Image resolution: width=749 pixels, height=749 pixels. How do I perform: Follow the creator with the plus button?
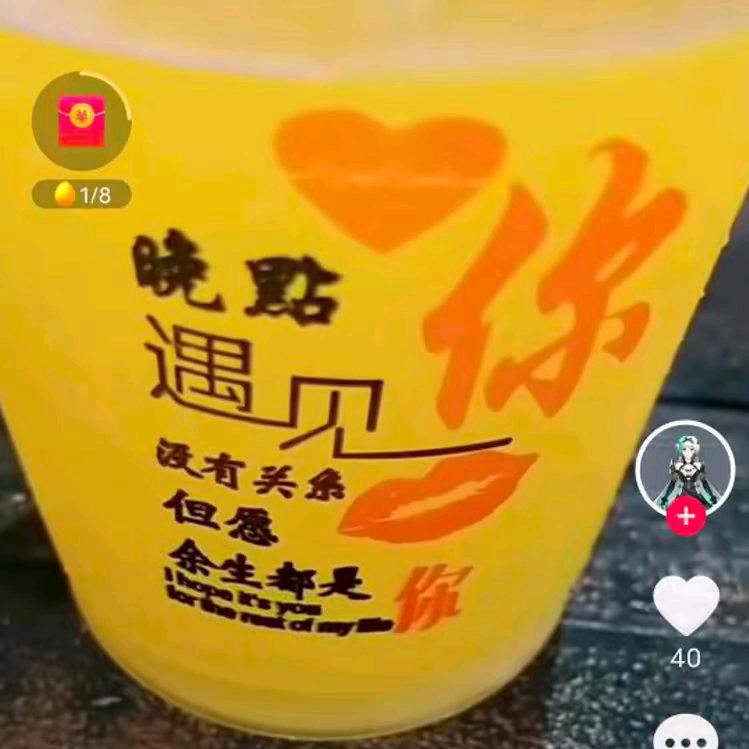pos(686,517)
